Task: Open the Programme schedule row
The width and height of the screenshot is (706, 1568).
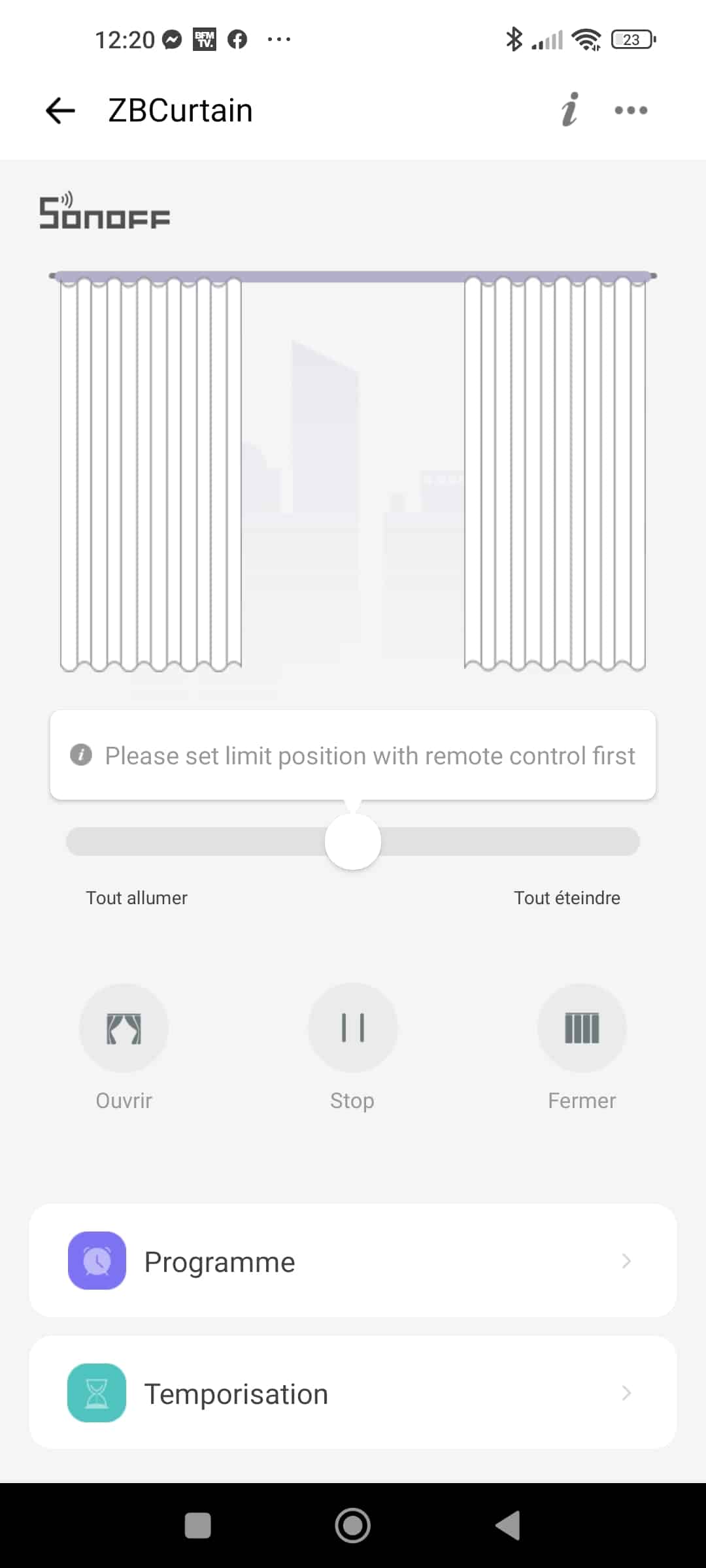Action: click(x=353, y=1261)
